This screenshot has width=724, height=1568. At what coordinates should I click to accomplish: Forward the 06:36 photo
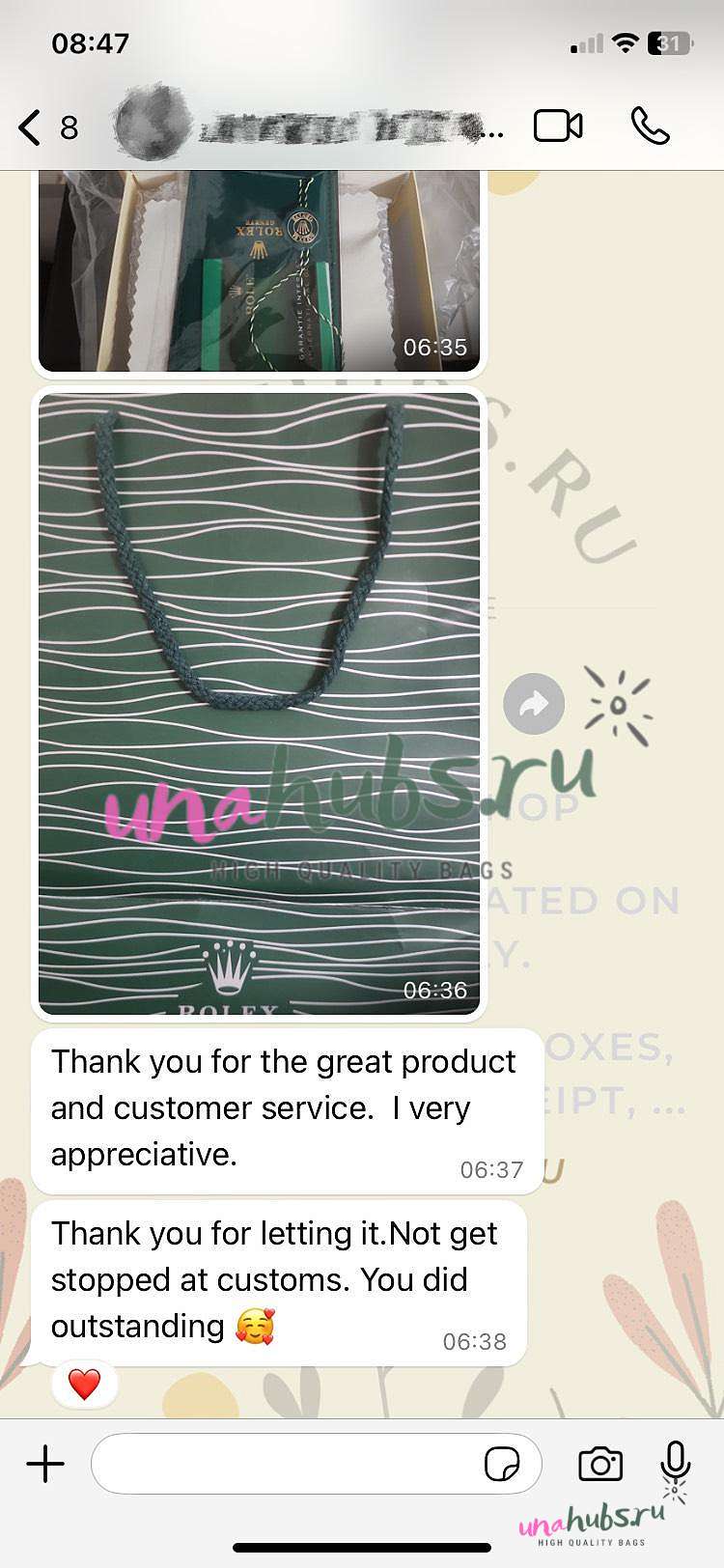(x=534, y=704)
